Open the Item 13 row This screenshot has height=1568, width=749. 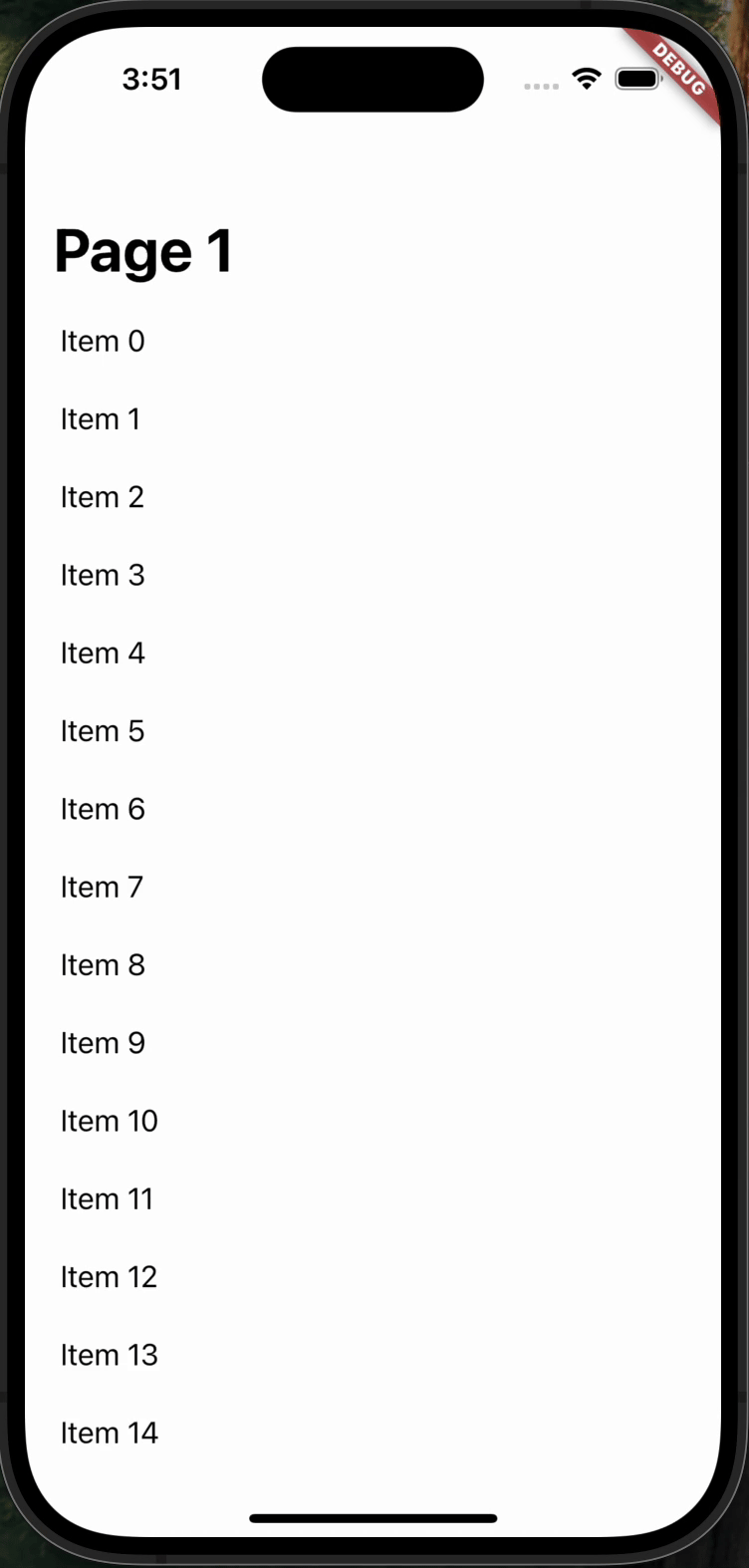click(110, 1355)
